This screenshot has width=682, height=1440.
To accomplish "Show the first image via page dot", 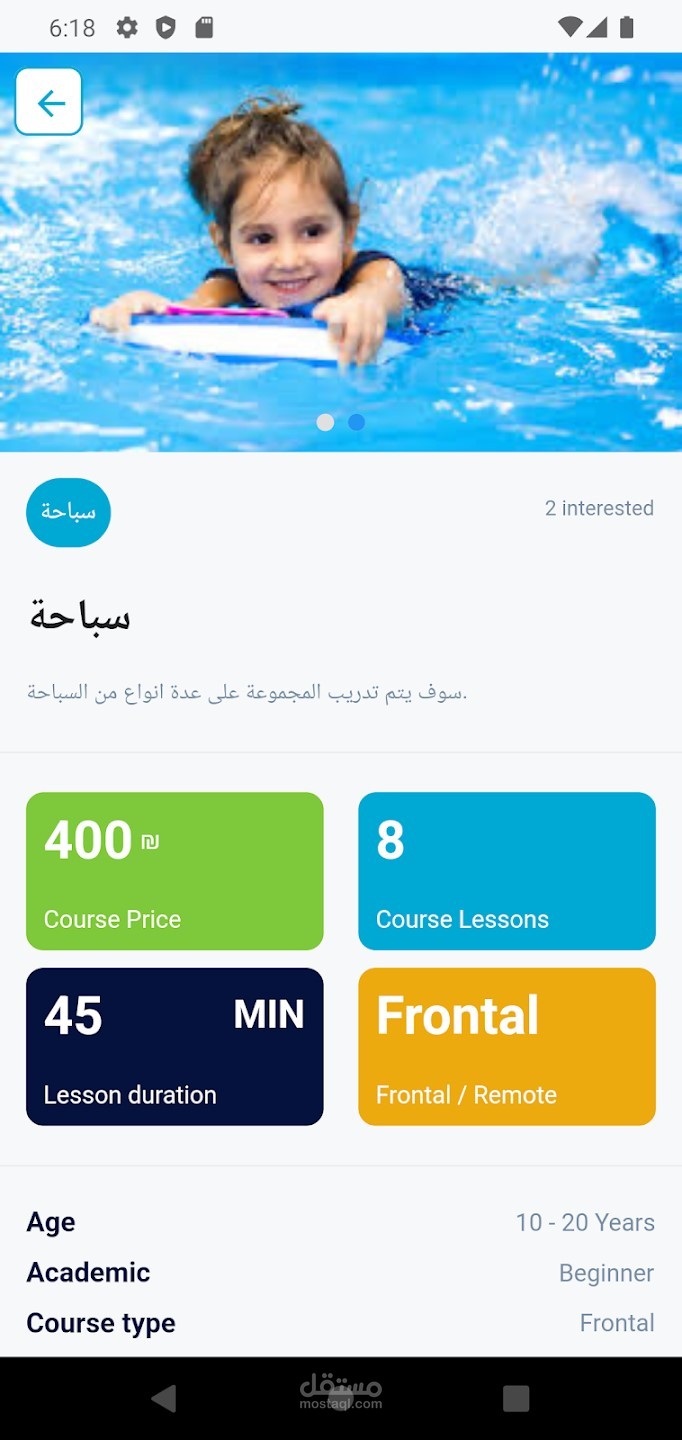I will pyautogui.click(x=325, y=422).
